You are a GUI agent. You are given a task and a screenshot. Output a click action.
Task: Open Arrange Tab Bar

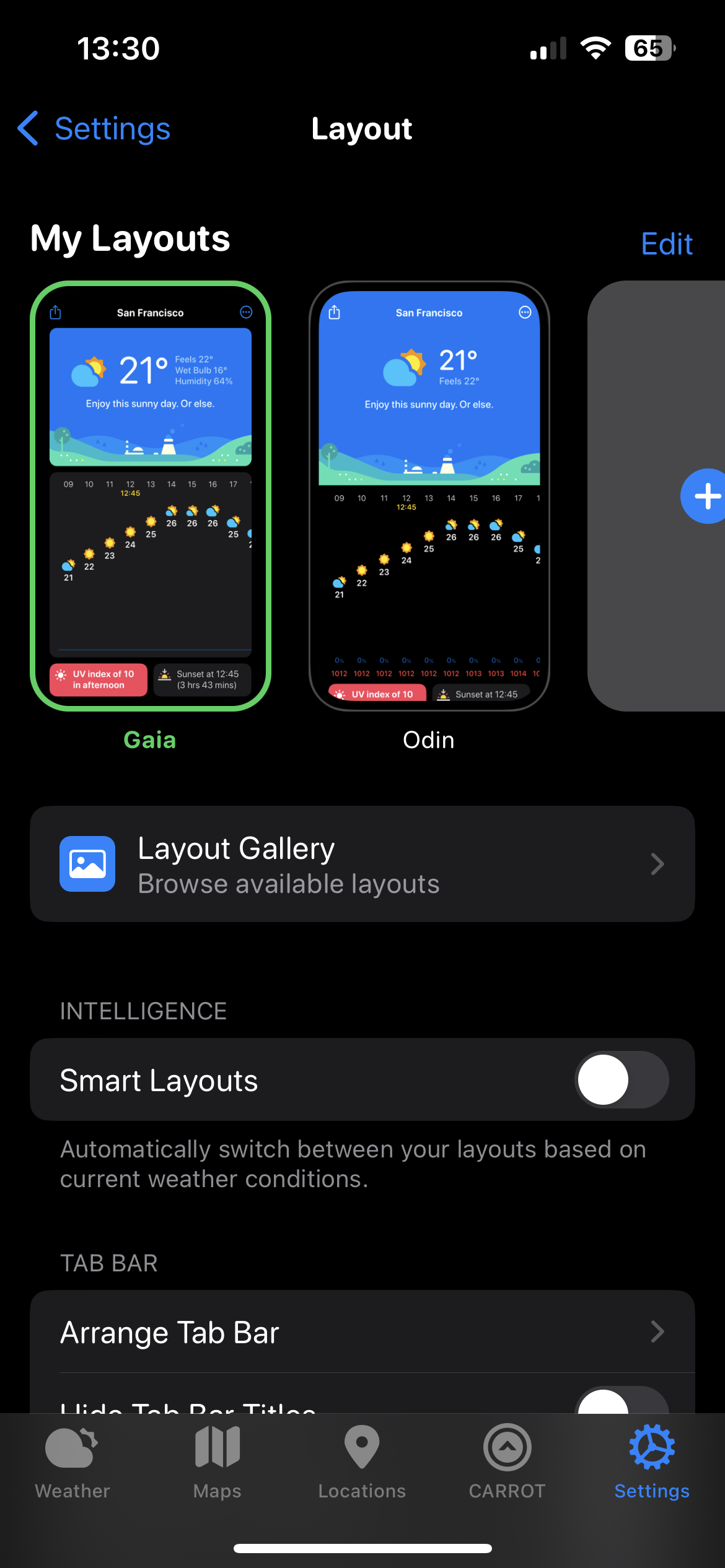(x=362, y=1331)
